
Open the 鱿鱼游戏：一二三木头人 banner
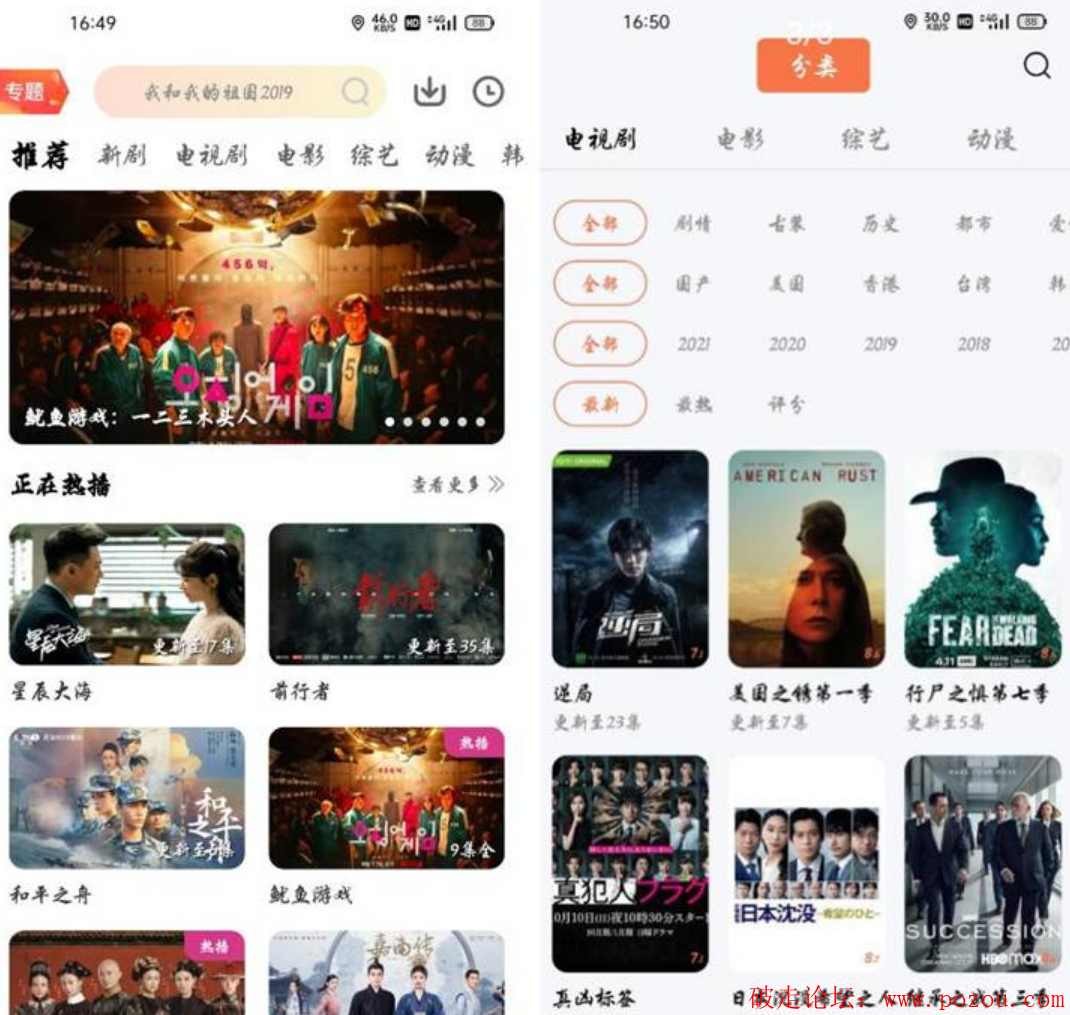tap(257, 317)
